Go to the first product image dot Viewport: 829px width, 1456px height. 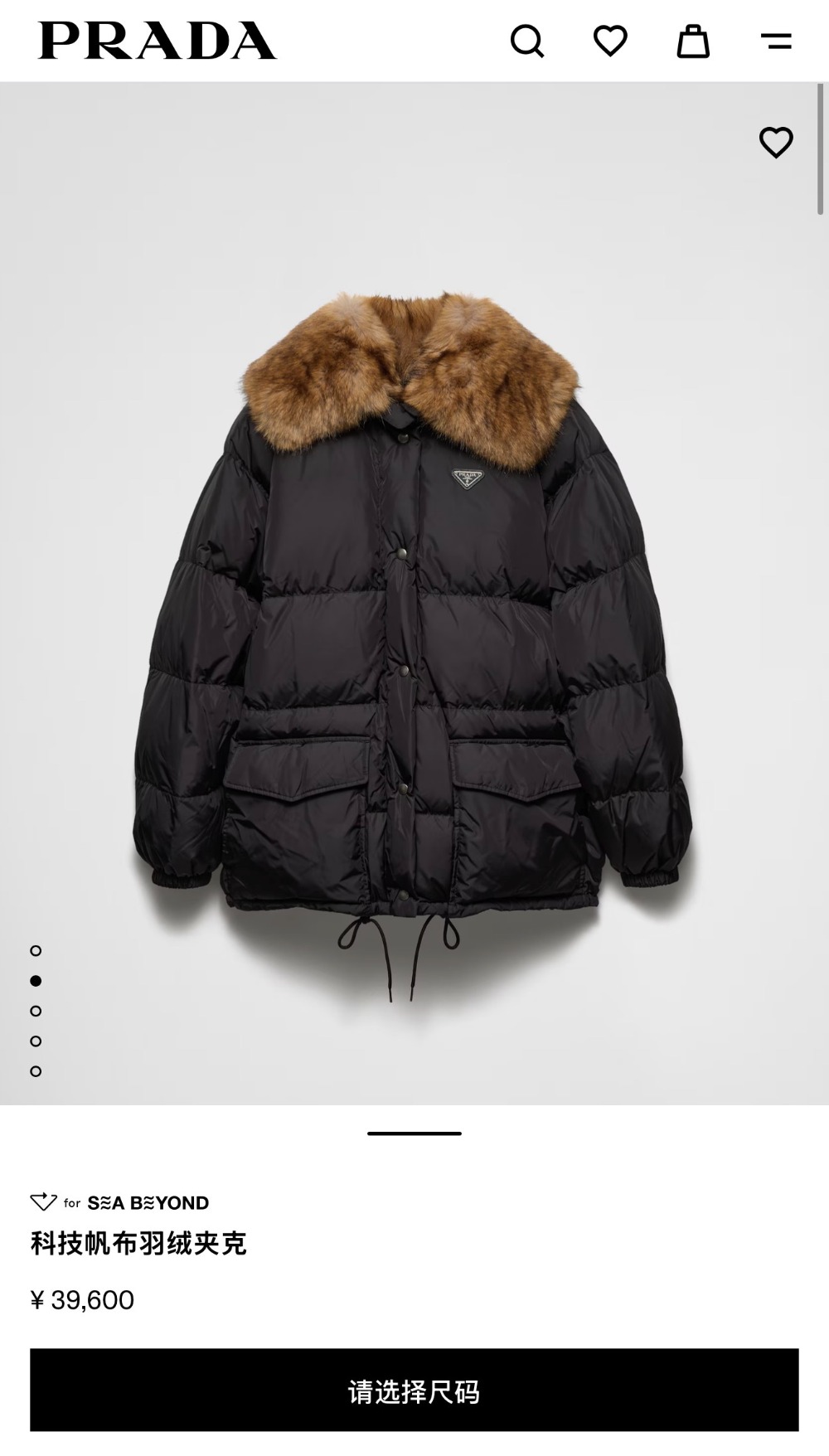36,950
